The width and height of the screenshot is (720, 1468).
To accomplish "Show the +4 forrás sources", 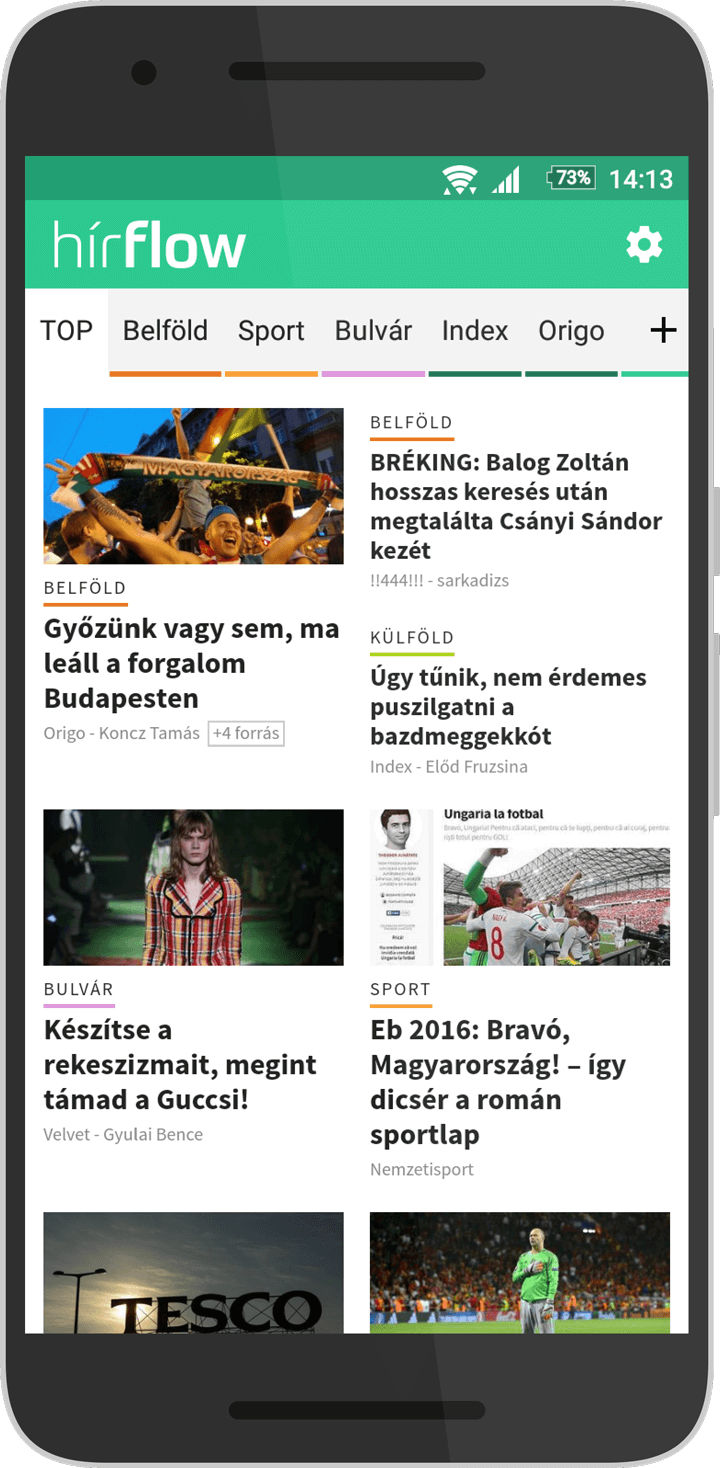I will coord(246,733).
